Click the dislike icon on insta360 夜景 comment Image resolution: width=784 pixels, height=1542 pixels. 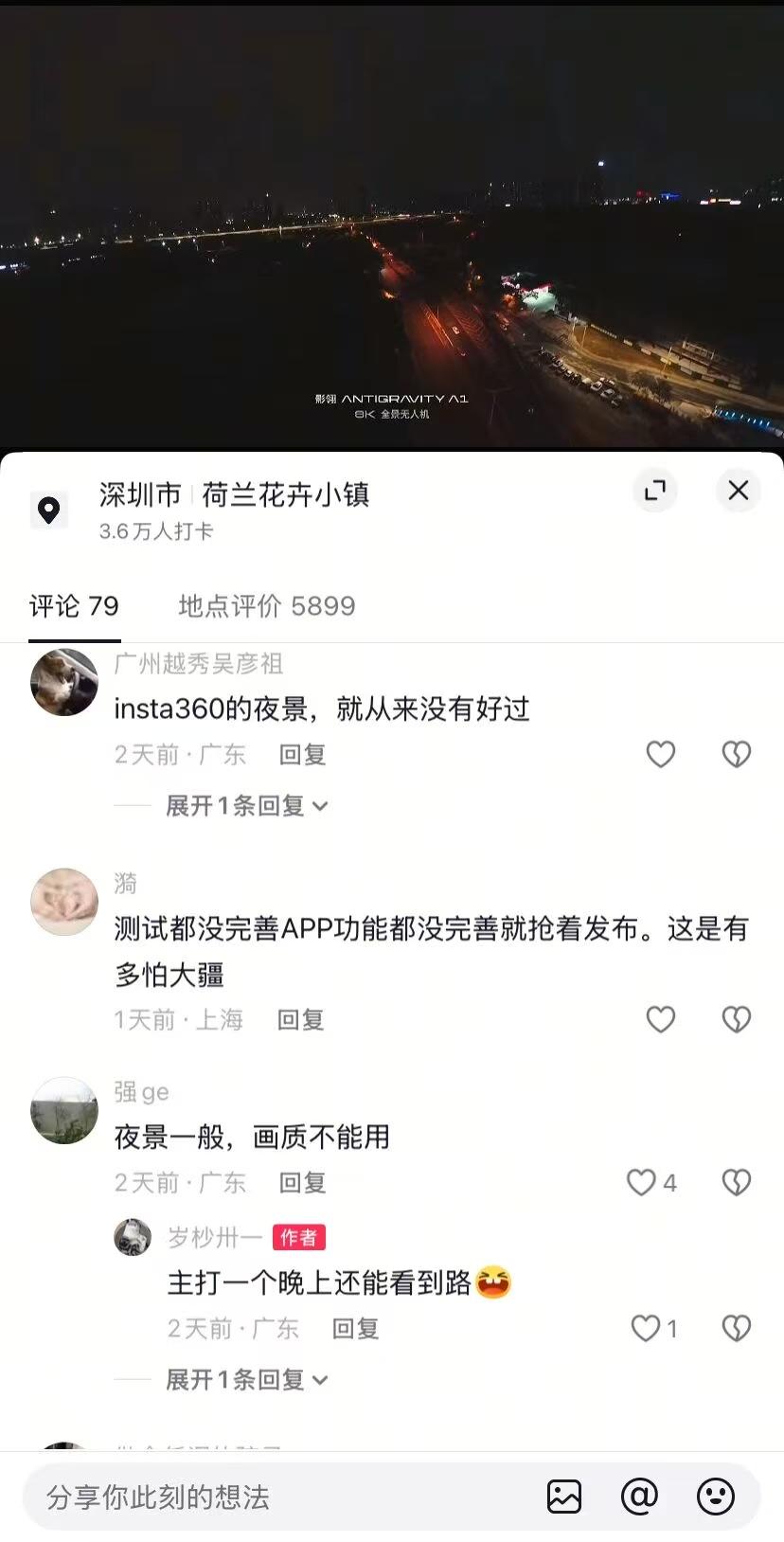(x=736, y=754)
